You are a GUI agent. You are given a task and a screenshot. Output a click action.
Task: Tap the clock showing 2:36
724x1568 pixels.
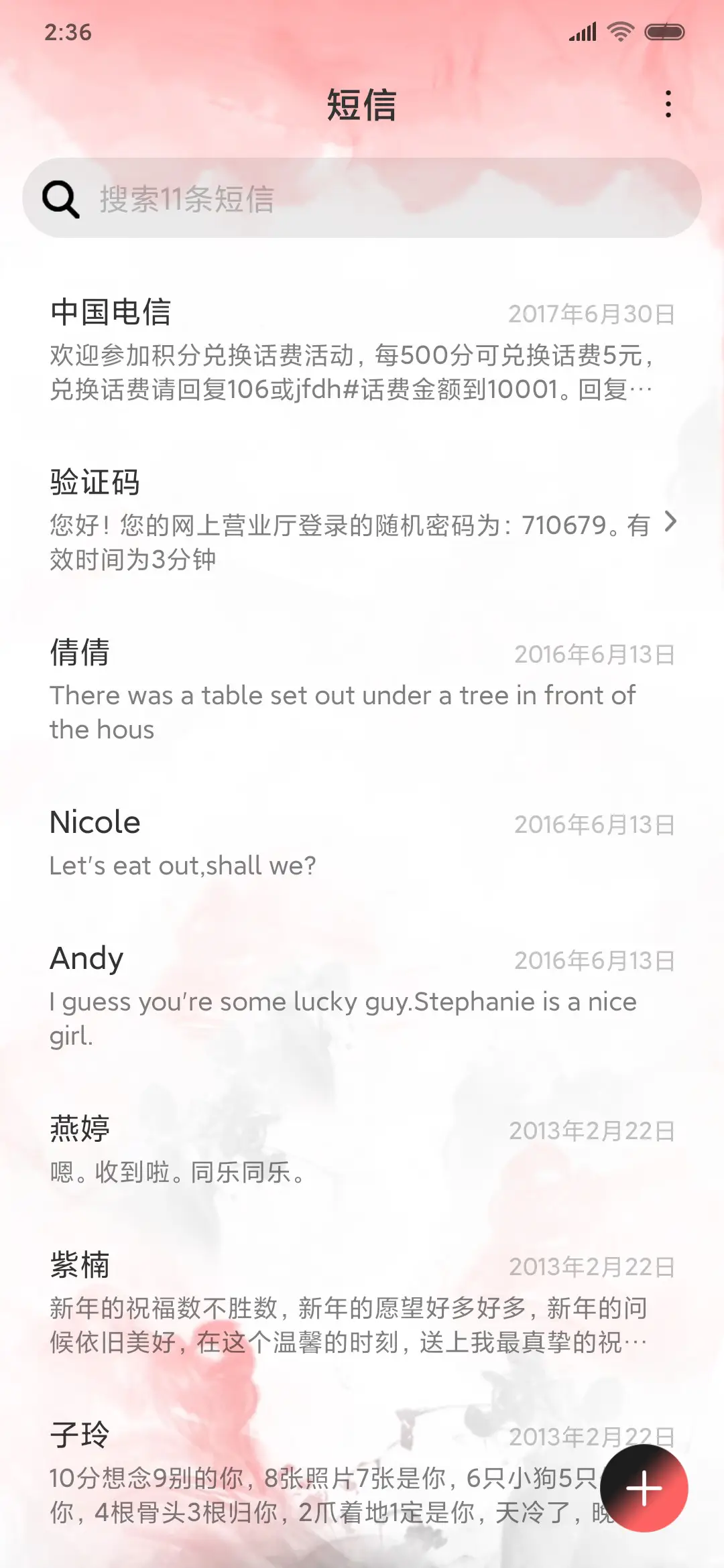tap(68, 30)
